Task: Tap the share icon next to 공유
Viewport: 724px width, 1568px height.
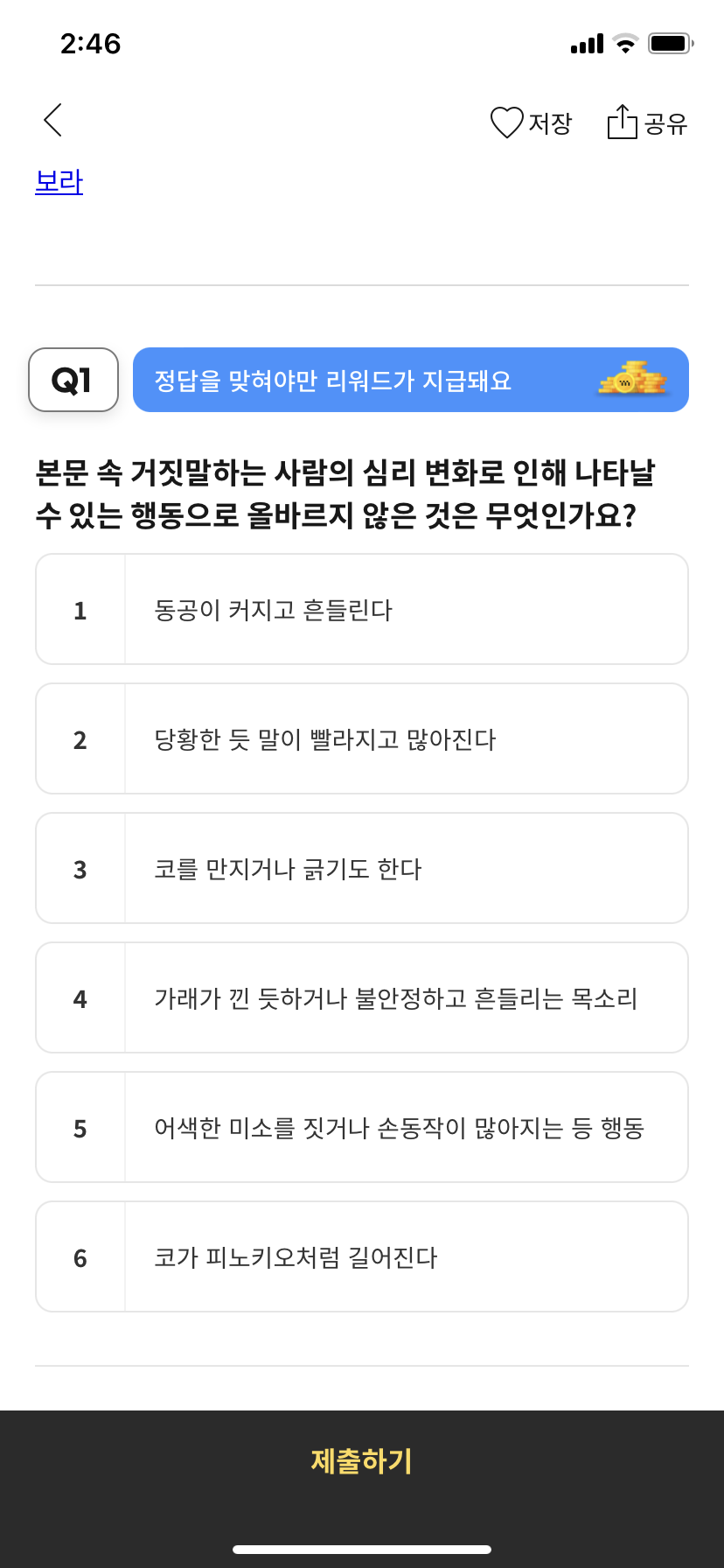Action: [622, 122]
